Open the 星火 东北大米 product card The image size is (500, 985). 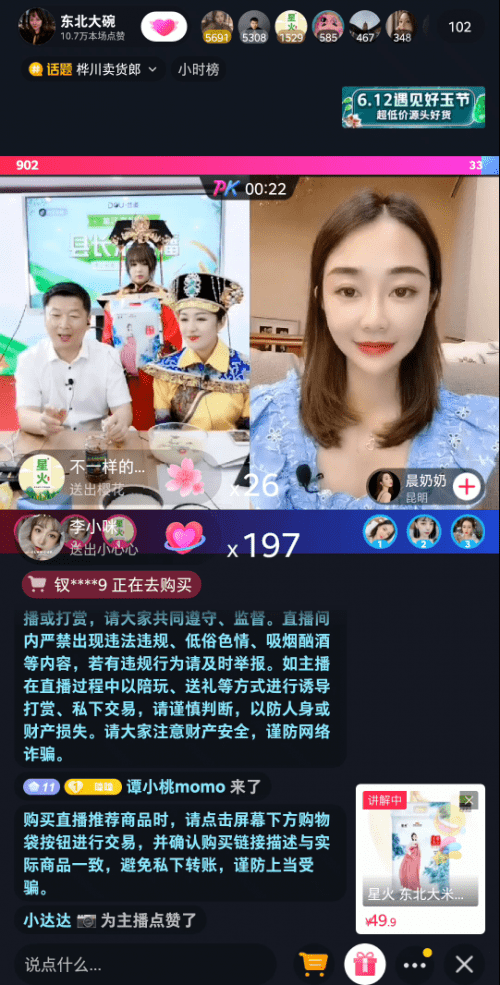click(420, 859)
